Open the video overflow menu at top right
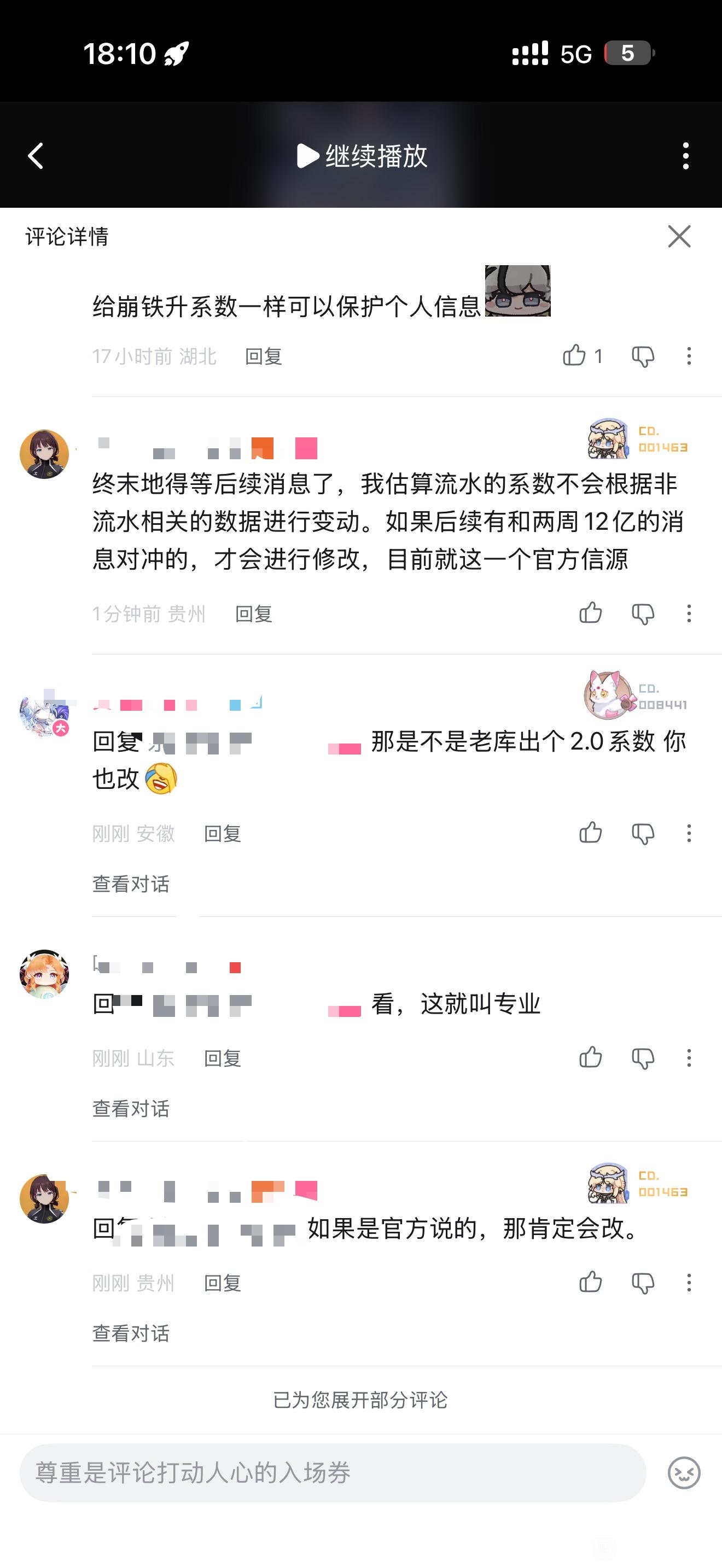The height and width of the screenshot is (1568, 722). 686,156
